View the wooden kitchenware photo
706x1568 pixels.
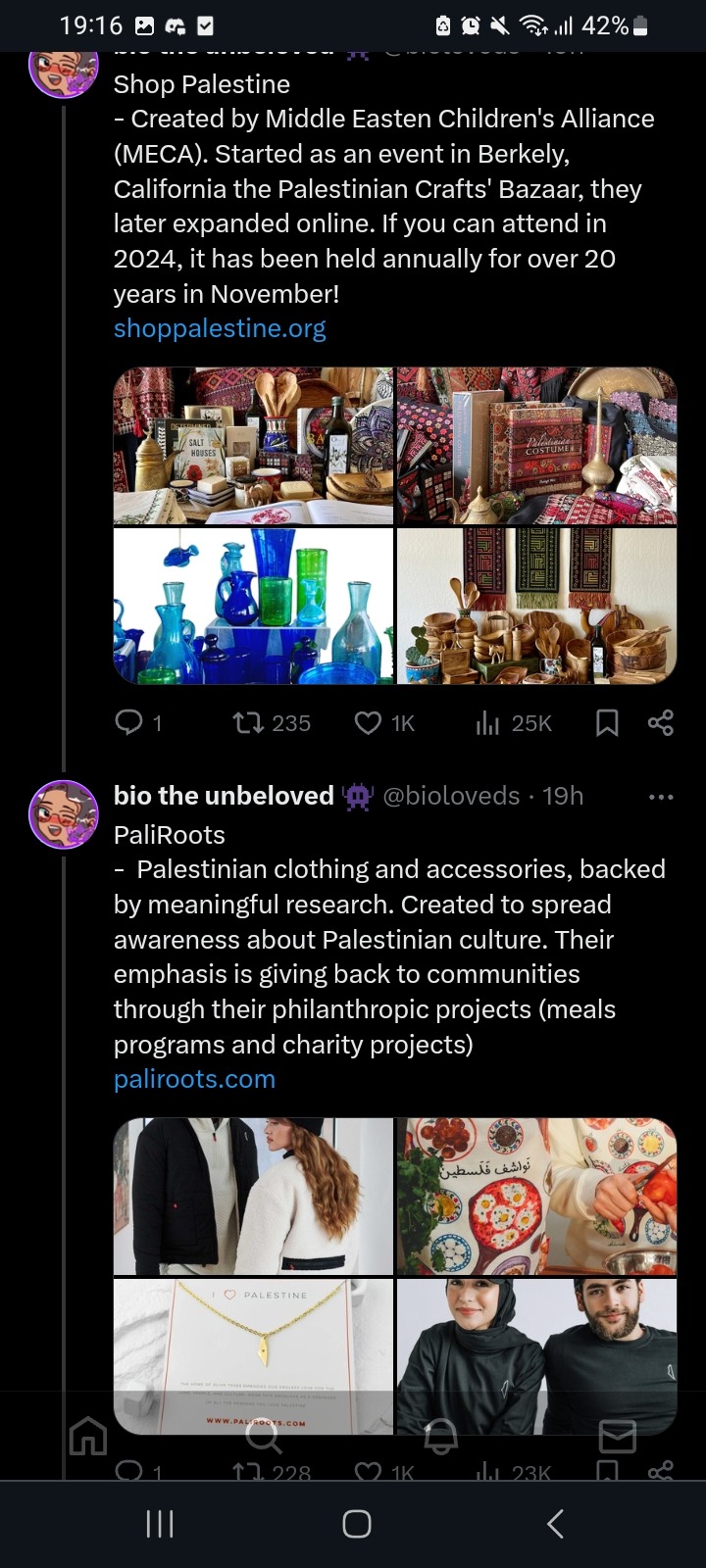[x=536, y=606]
